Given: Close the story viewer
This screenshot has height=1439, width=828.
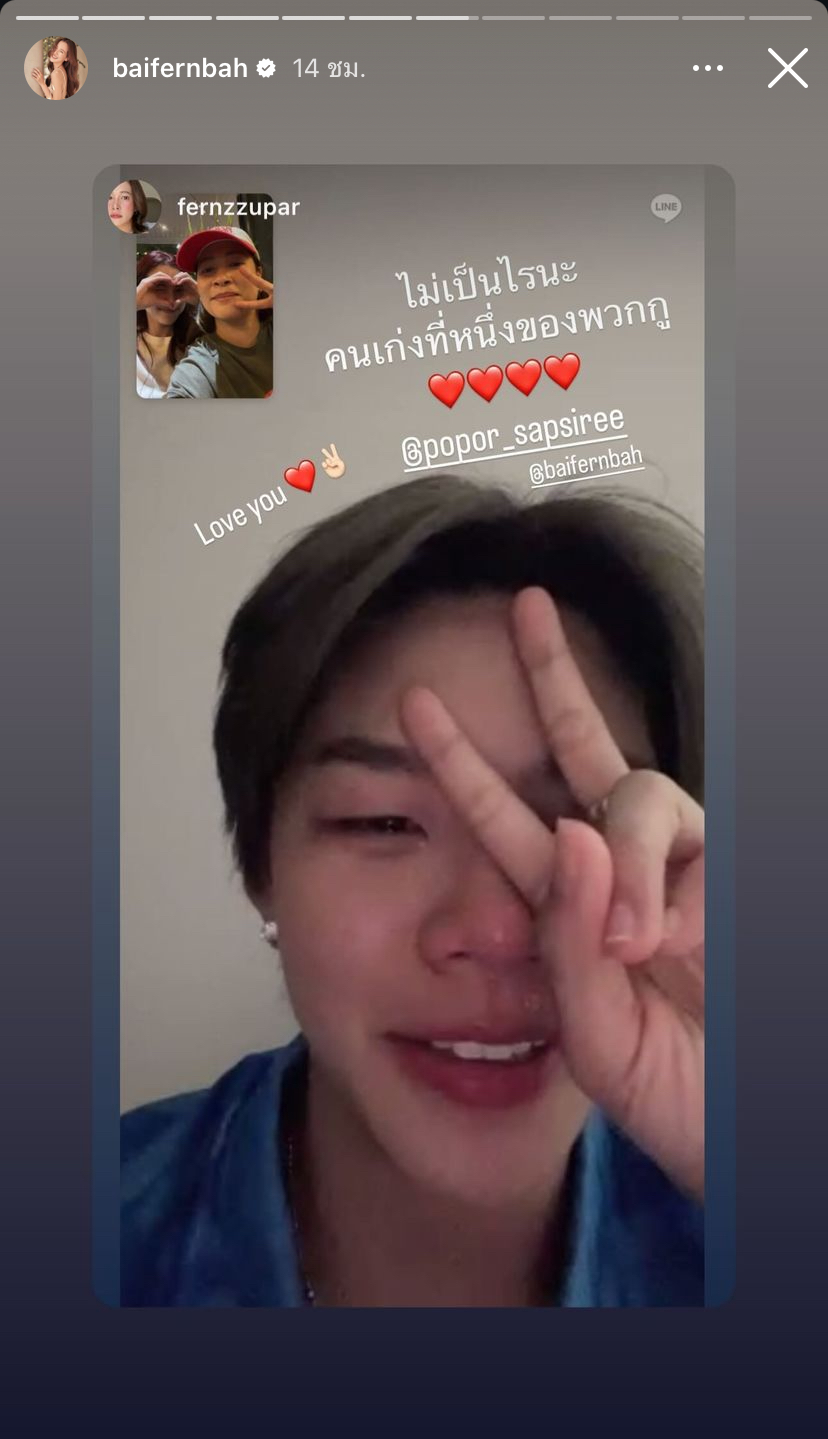Looking at the screenshot, I should click(787, 68).
